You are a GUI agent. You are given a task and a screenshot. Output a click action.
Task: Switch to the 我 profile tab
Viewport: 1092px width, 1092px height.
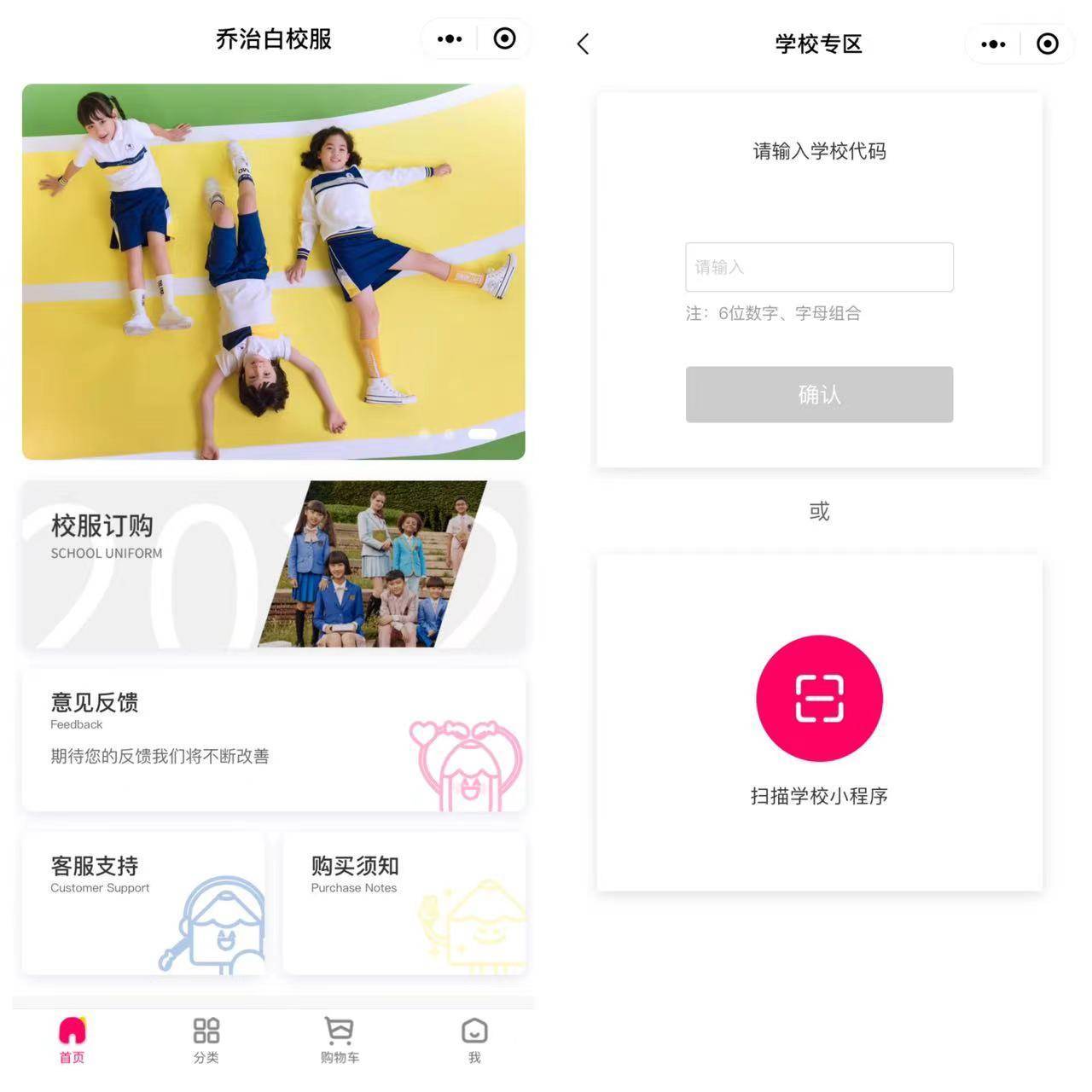[474, 1040]
